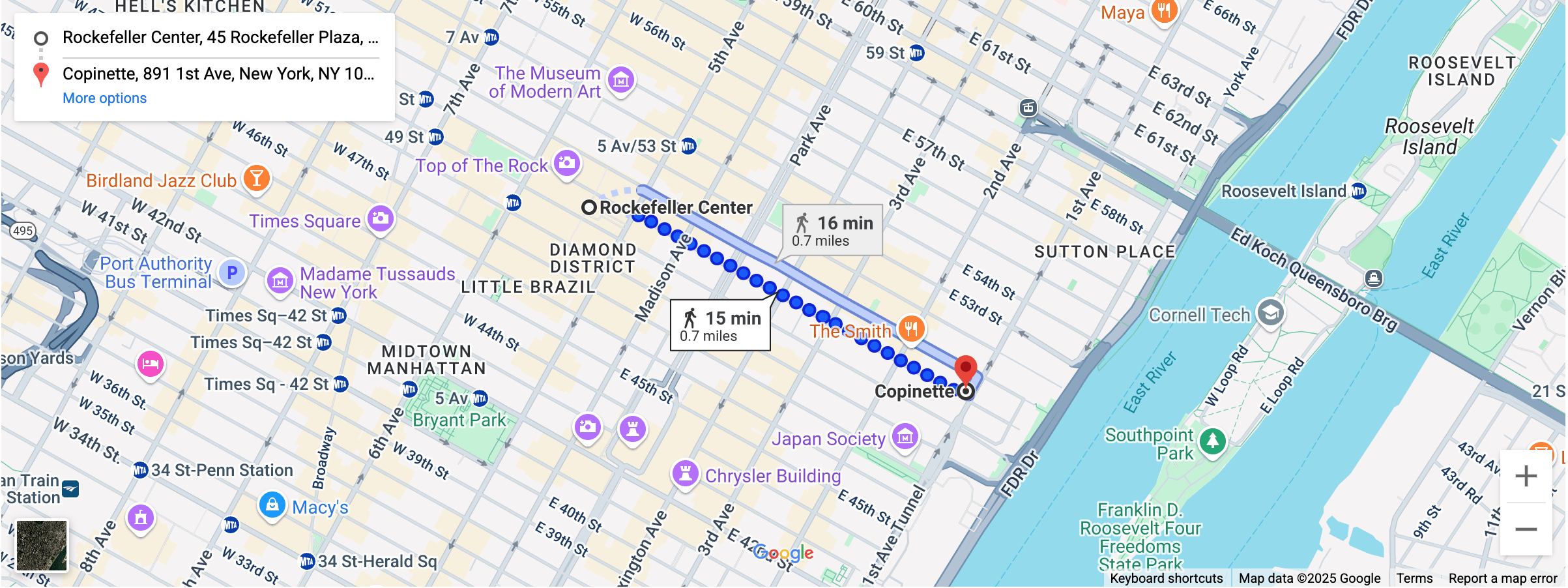Viewport: 1568px width, 588px height.
Task: Open The Smith restaurant marker
Action: click(911, 329)
